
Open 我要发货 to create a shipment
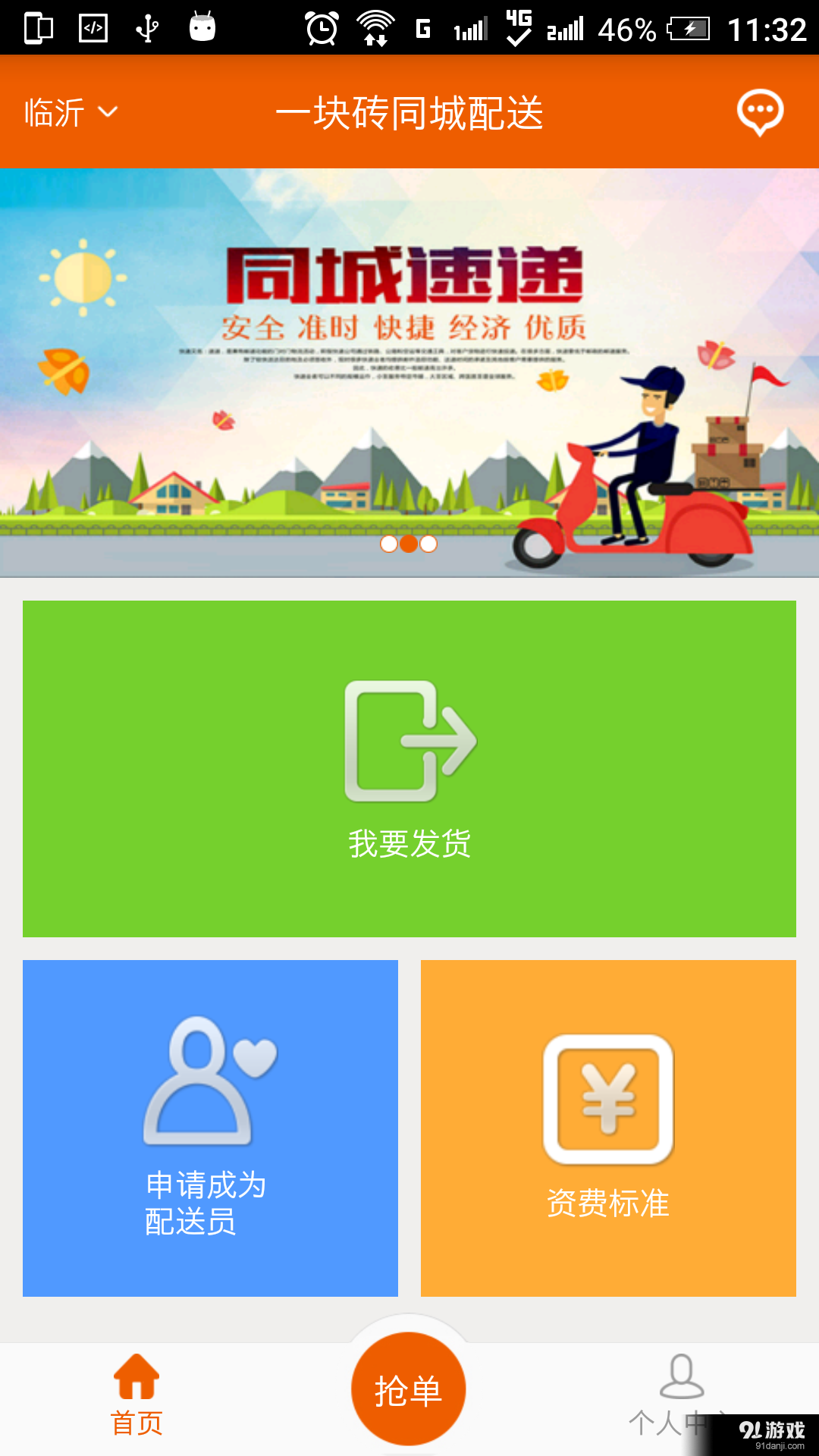409,767
